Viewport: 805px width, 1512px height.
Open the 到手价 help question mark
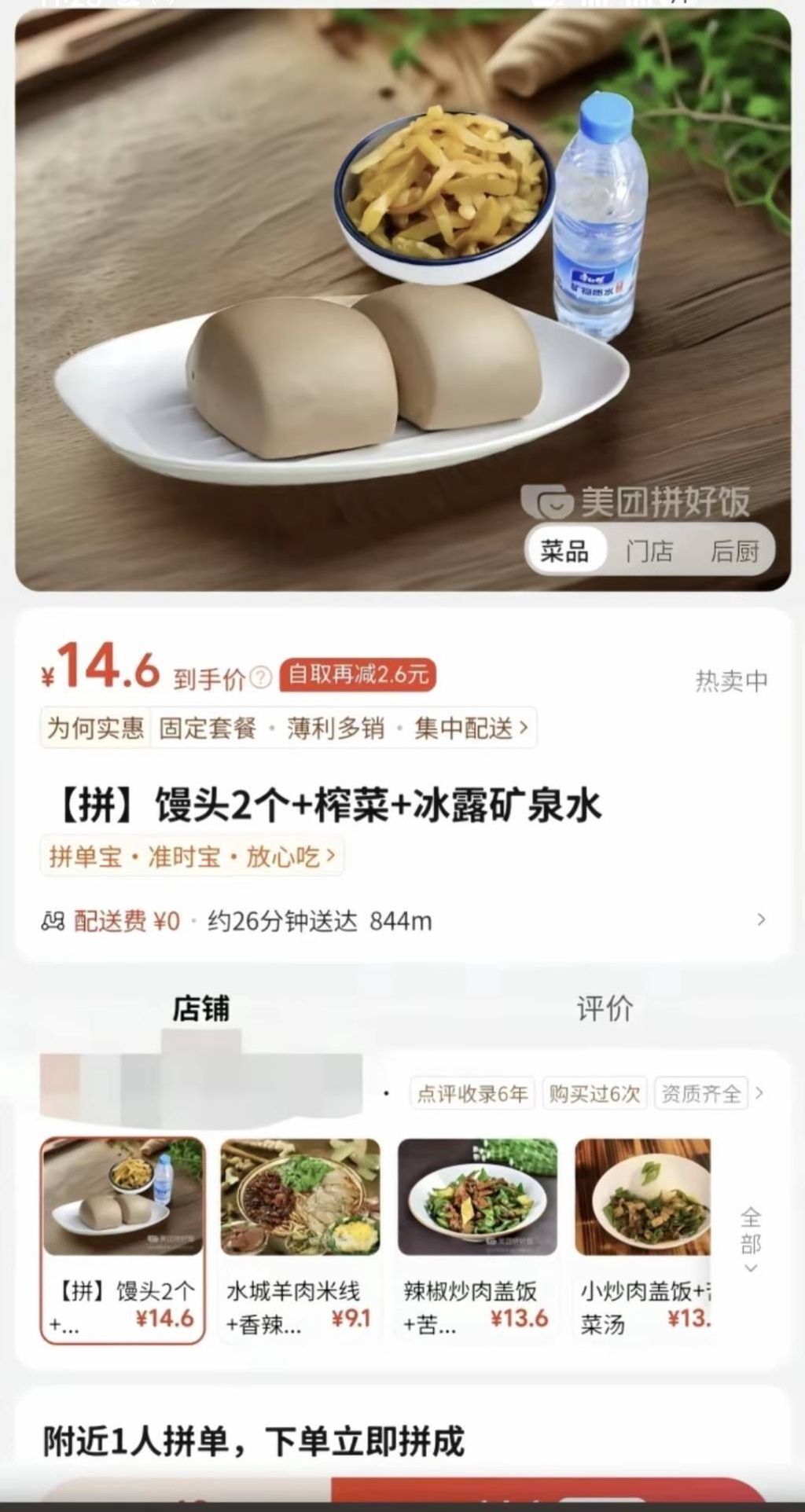[260, 677]
